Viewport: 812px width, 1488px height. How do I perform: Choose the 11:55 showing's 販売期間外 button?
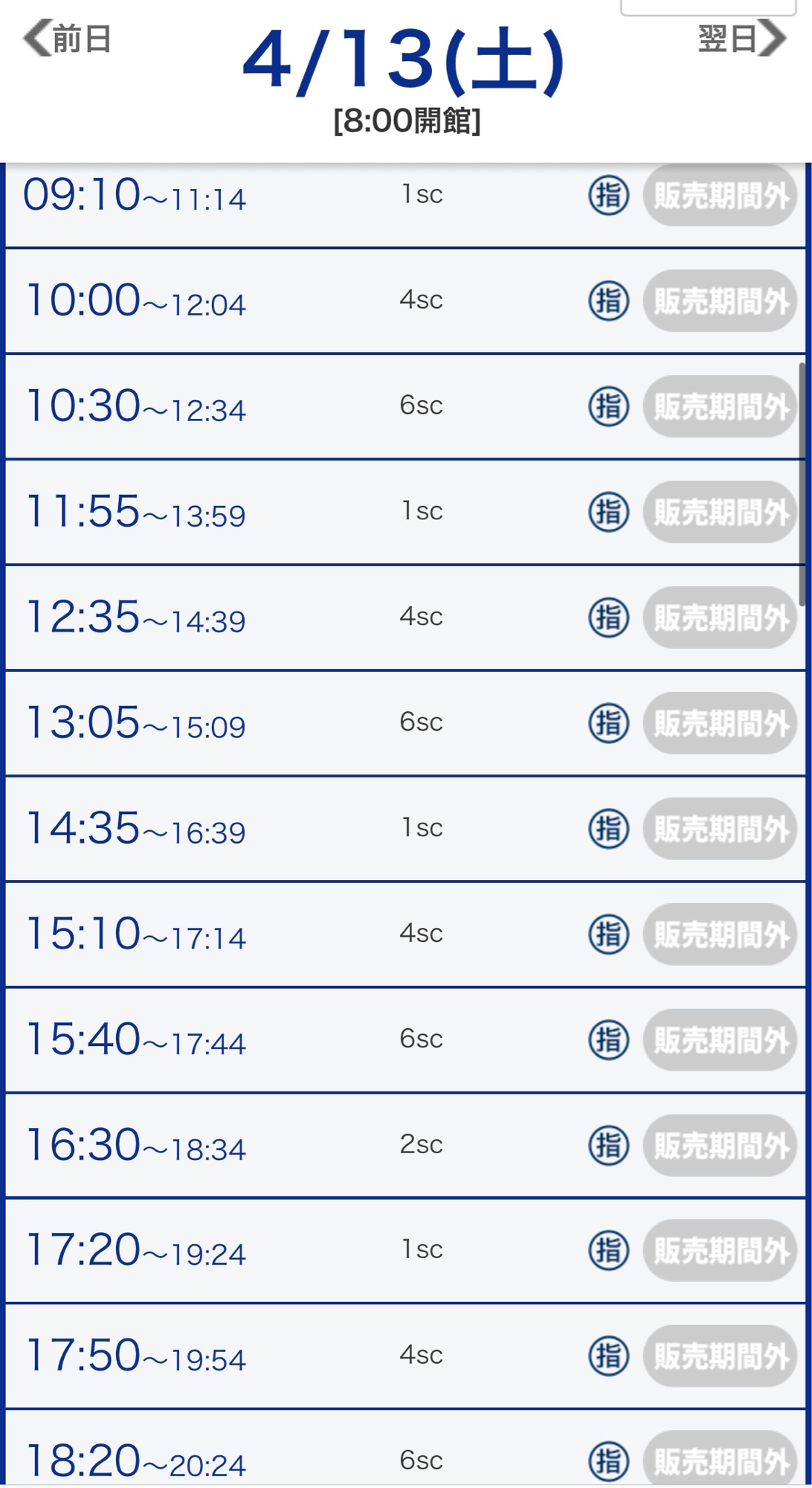720,513
